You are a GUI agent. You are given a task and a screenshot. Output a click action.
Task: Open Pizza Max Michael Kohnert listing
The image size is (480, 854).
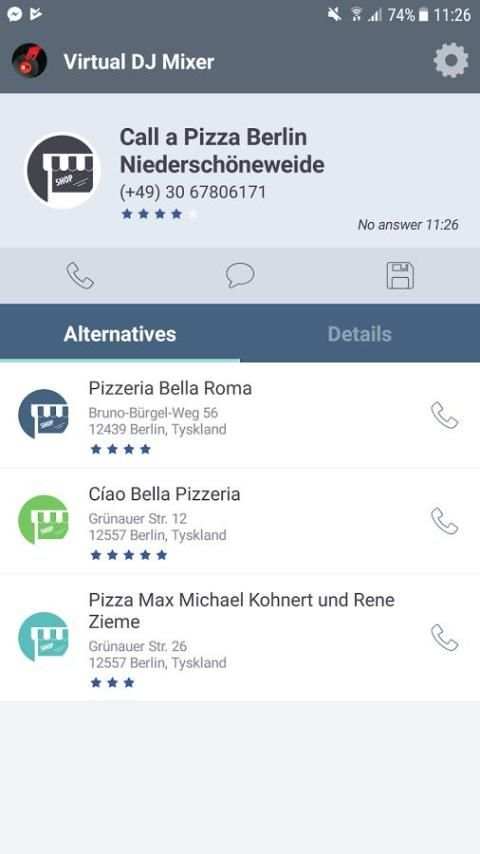point(240,638)
